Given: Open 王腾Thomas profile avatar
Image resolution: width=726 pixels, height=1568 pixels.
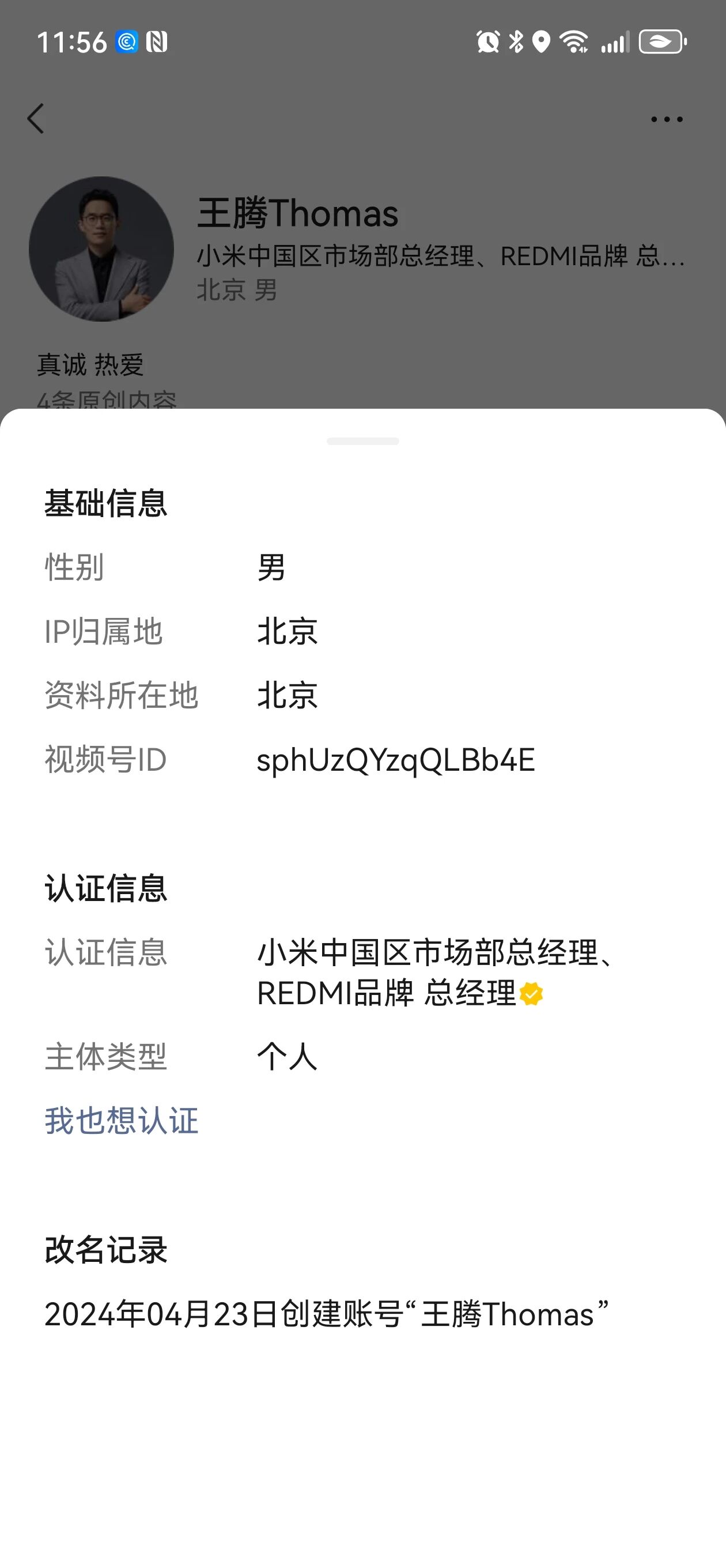Looking at the screenshot, I should click(101, 249).
